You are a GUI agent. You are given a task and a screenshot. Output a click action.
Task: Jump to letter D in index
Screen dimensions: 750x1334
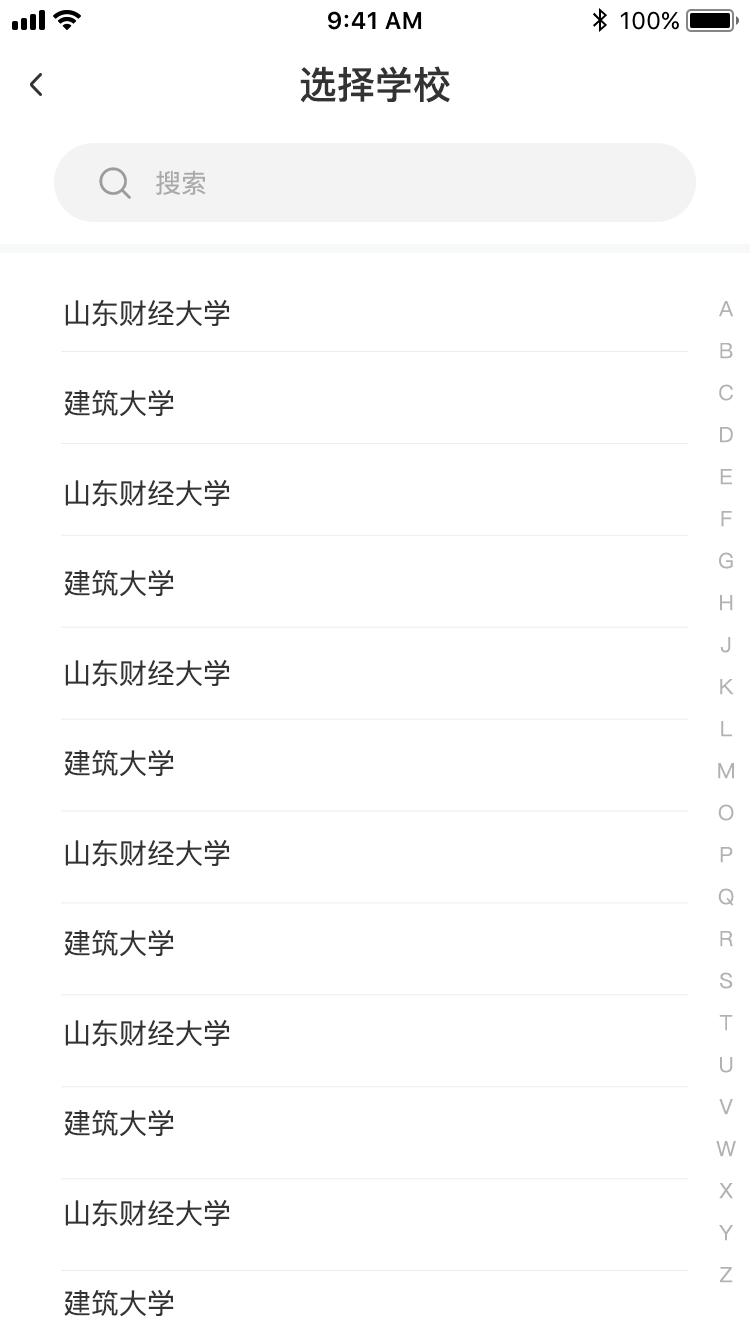(726, 436)
